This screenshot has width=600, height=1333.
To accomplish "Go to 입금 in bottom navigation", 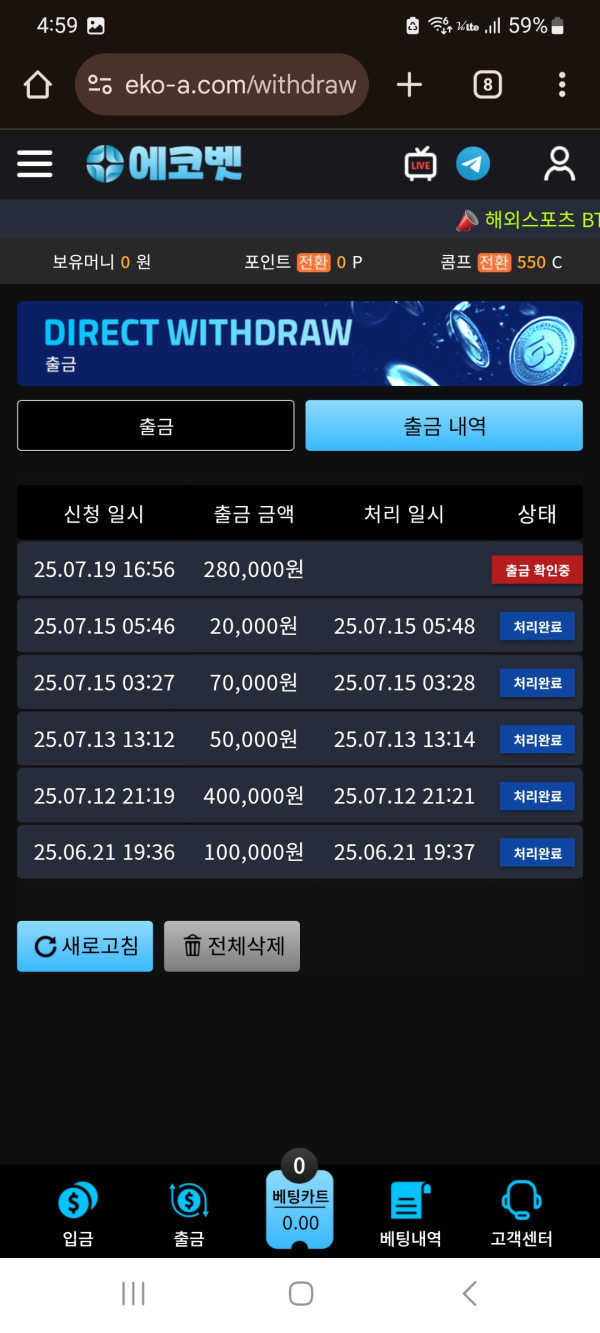I will pyautogui.click(x=77, y=1213).
